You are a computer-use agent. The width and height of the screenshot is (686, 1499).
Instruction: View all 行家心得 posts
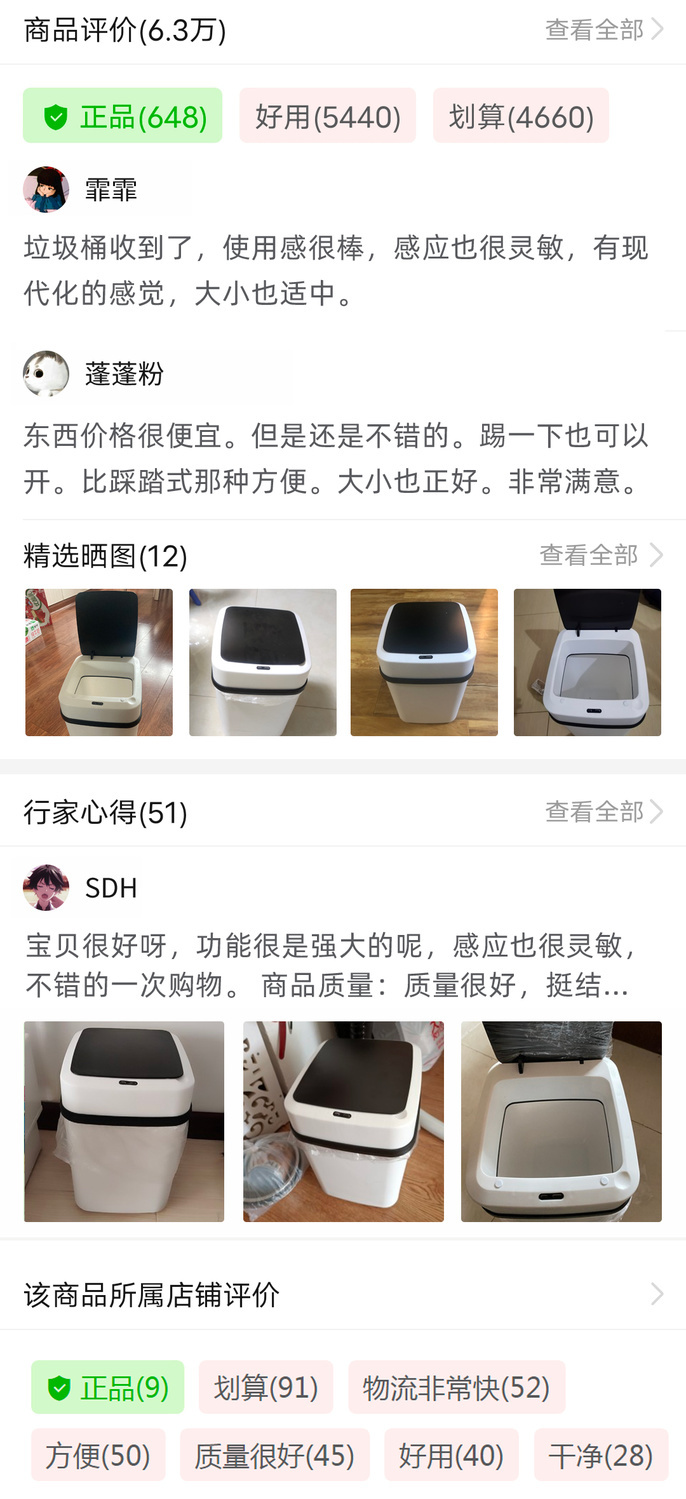[x=603, y=812]
